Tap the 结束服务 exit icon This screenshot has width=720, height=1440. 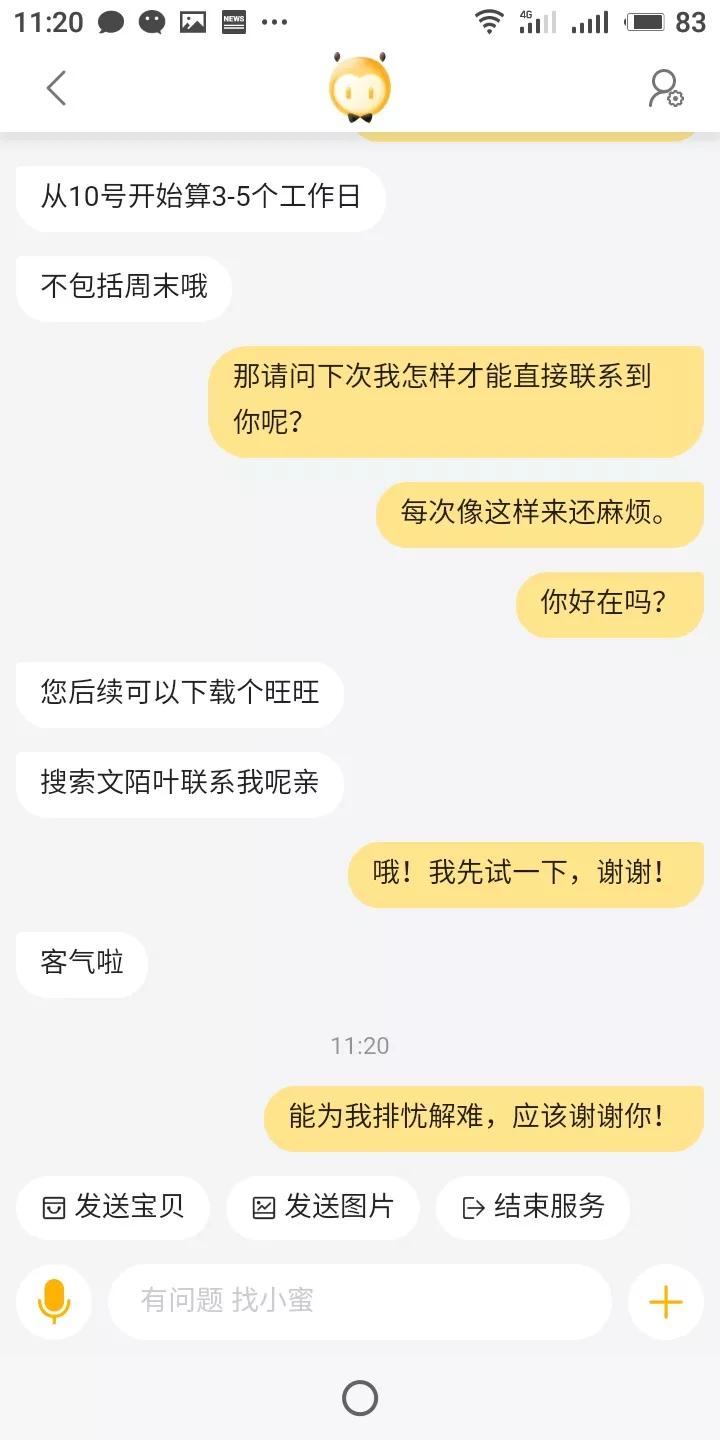click(x=472, y=1207)
